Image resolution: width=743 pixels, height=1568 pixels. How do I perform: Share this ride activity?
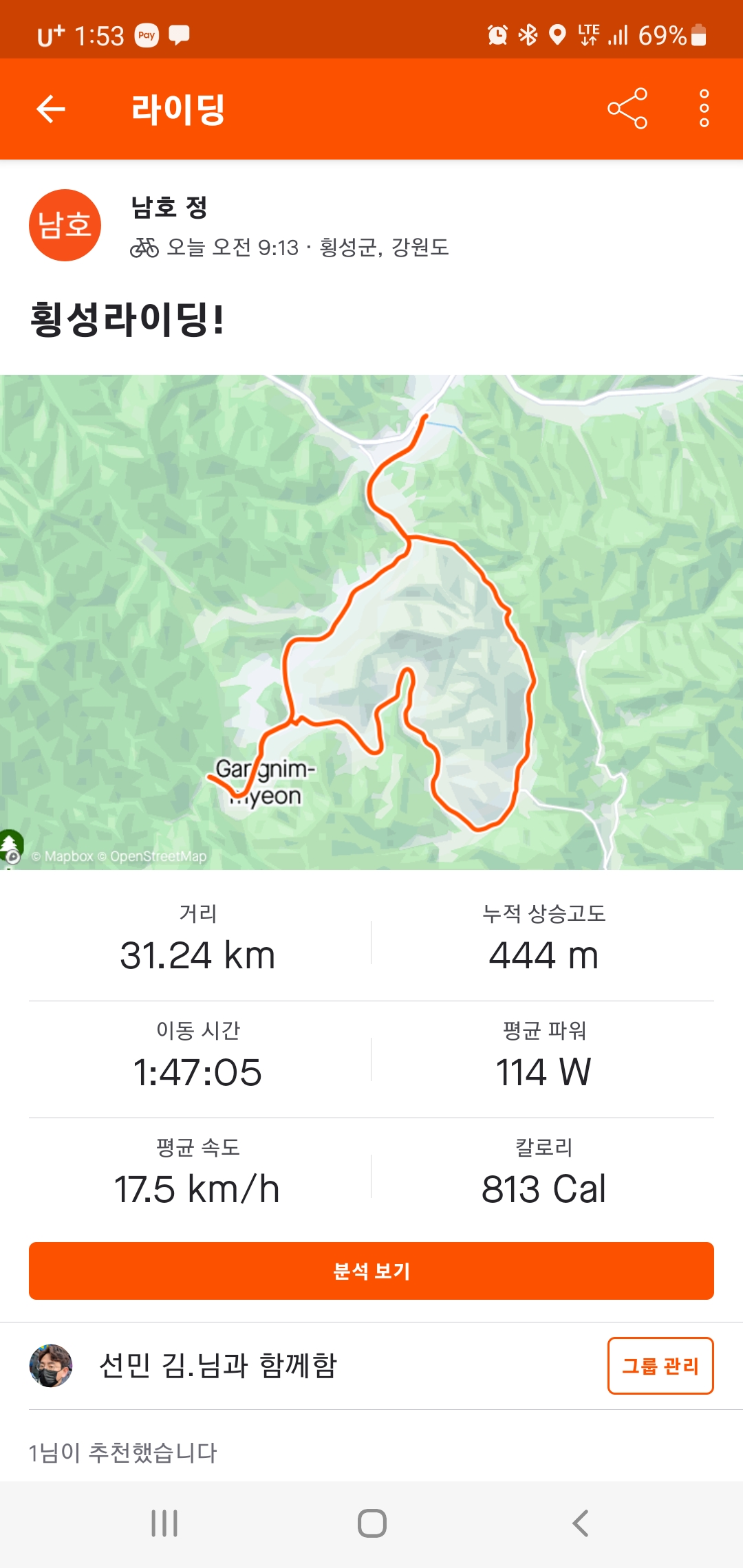tap(627, 109)
